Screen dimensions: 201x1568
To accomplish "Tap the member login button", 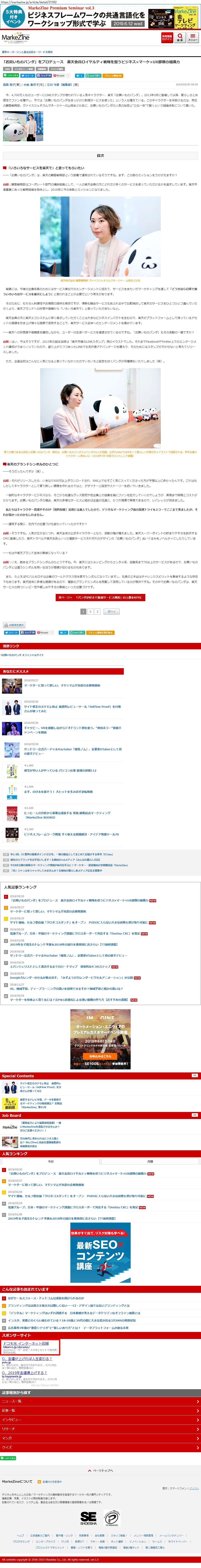I will pos(166,37).
